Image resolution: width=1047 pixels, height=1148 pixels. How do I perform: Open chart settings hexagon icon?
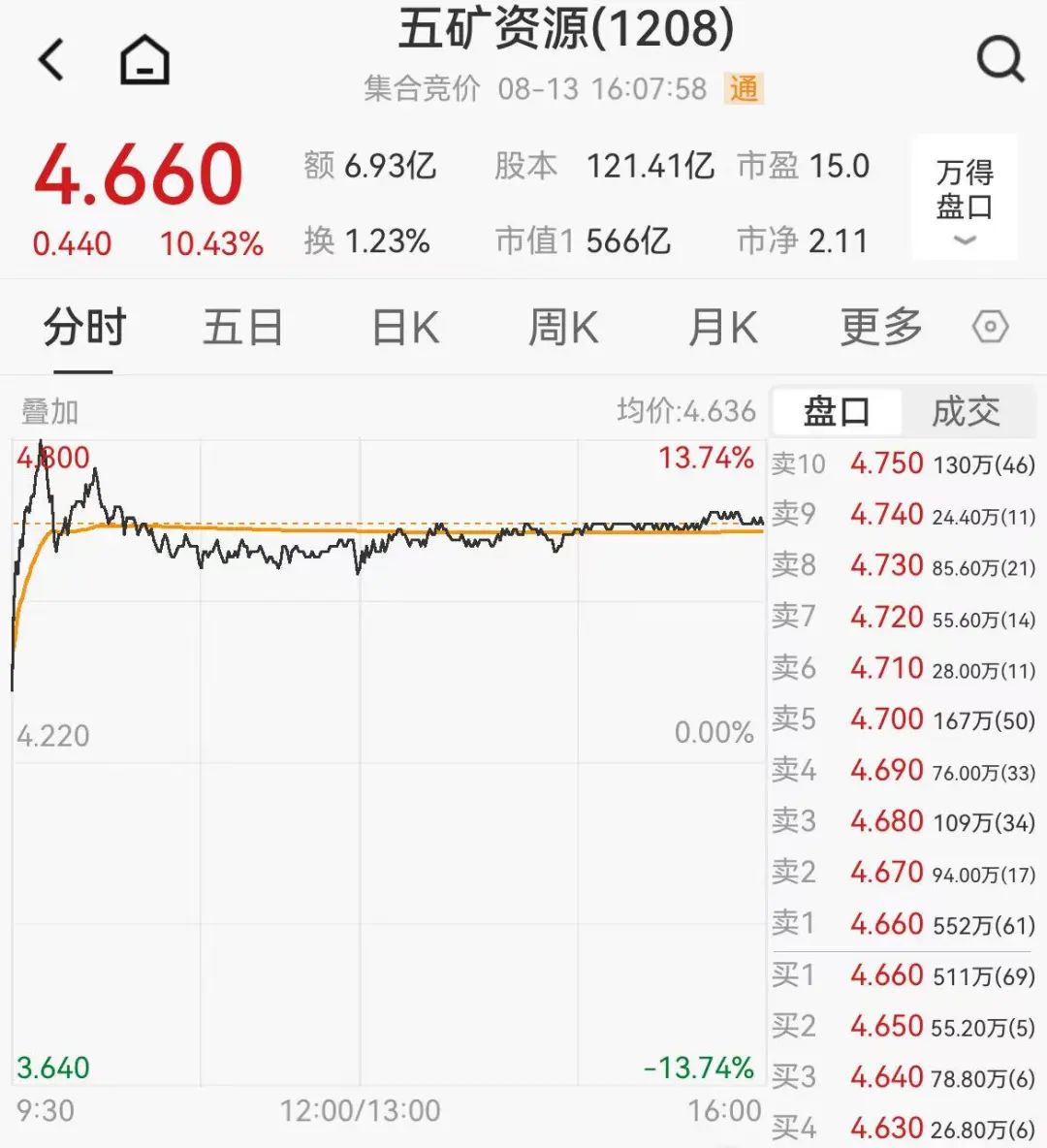click(x=990, y=328)
